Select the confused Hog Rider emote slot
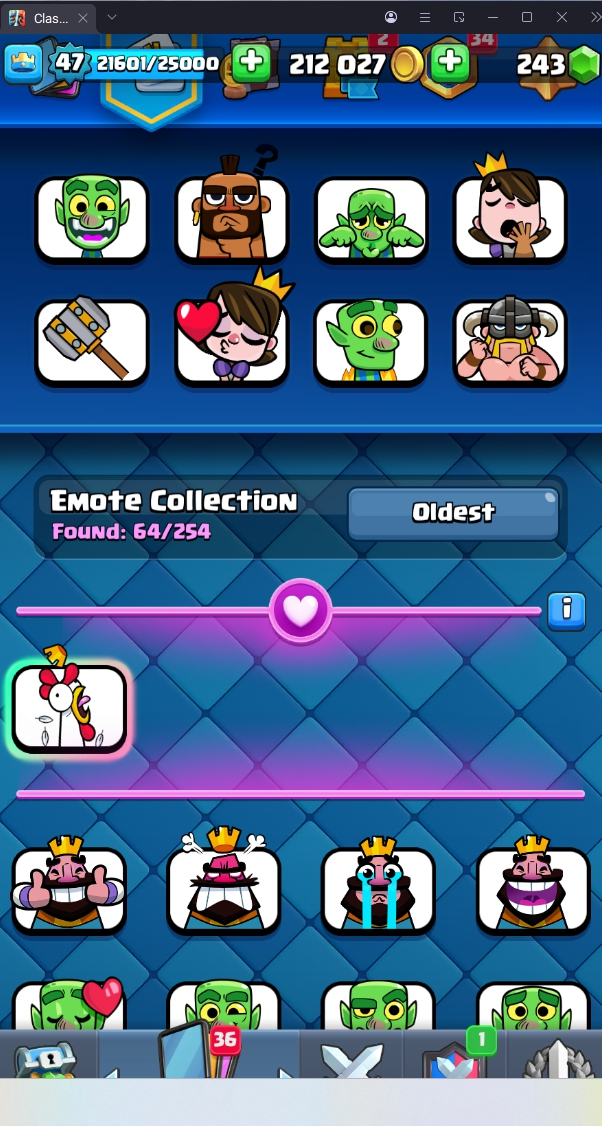The height and width of the screenshot is (1126, 602). 231,219
